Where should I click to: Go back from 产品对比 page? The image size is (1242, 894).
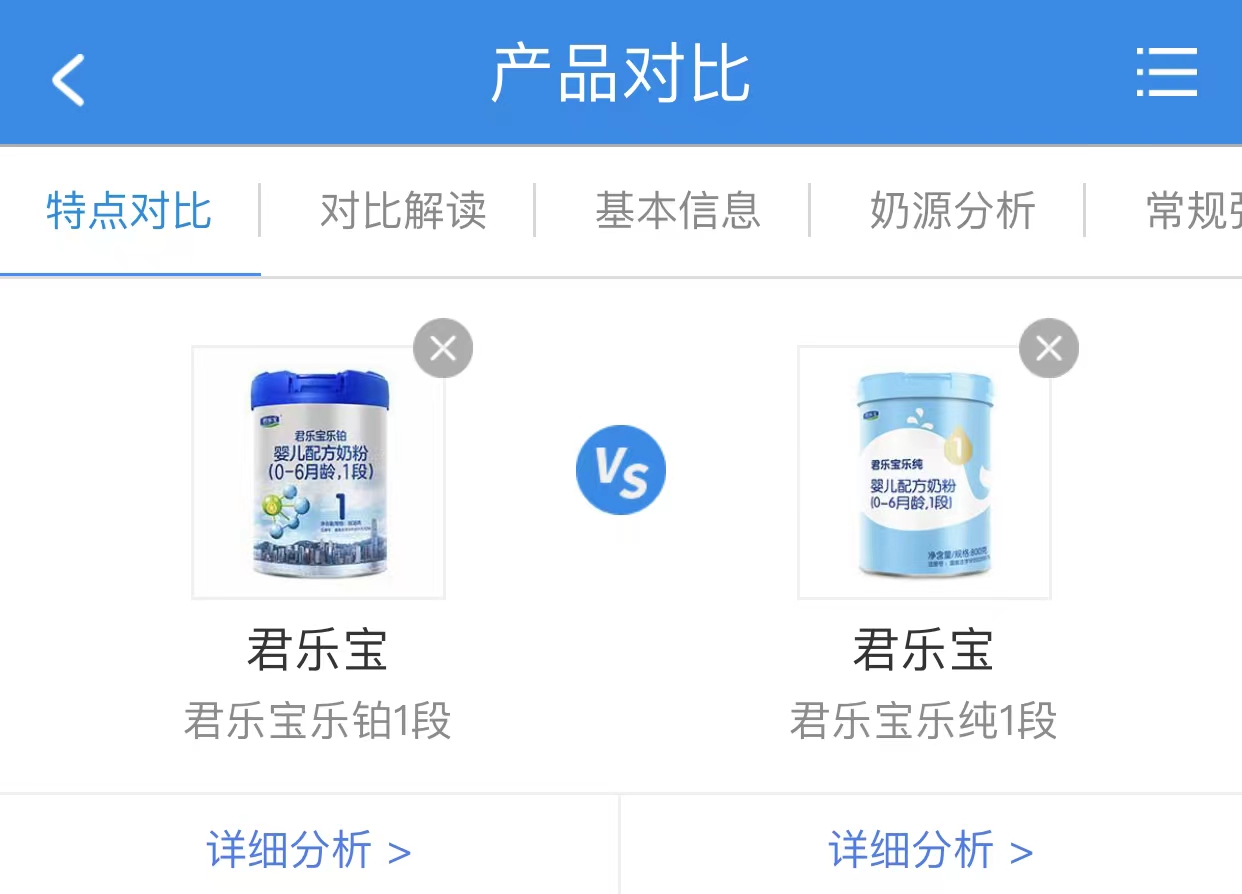(x=68, y=79)
